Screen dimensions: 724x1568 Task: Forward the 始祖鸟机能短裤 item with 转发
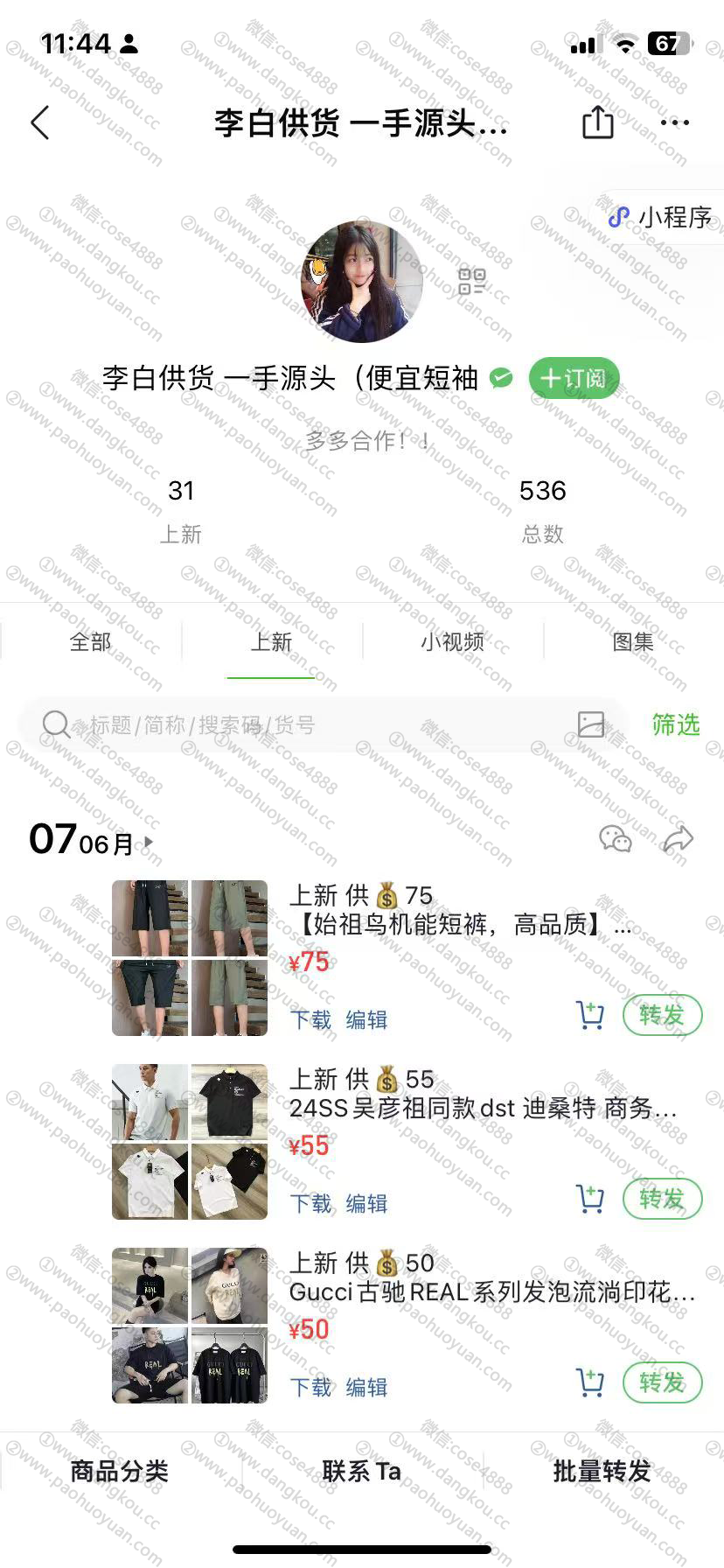coord(662,1015)
